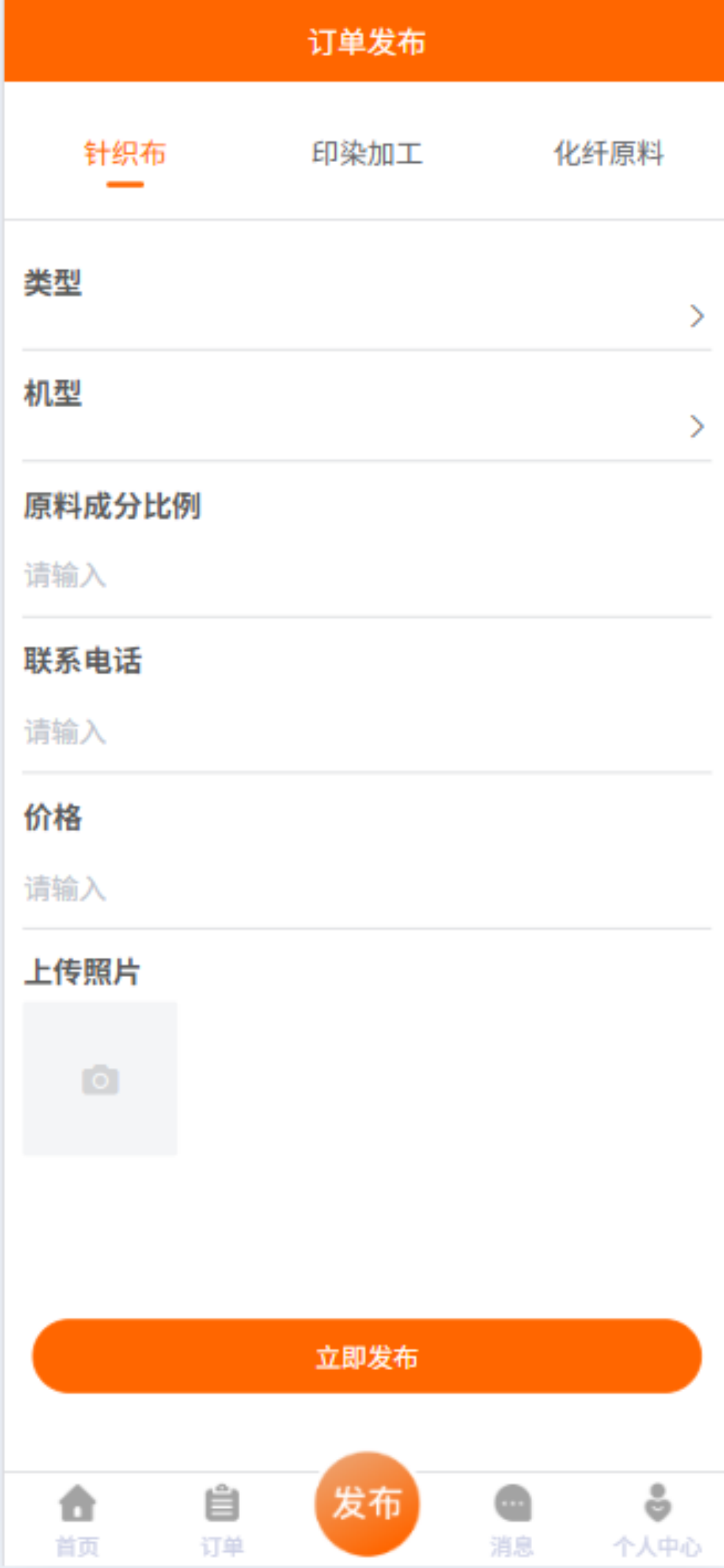The height and width of the screenshot is (1568, 724).
Task: Open the 订单 tab
Action: [222, 1518]
